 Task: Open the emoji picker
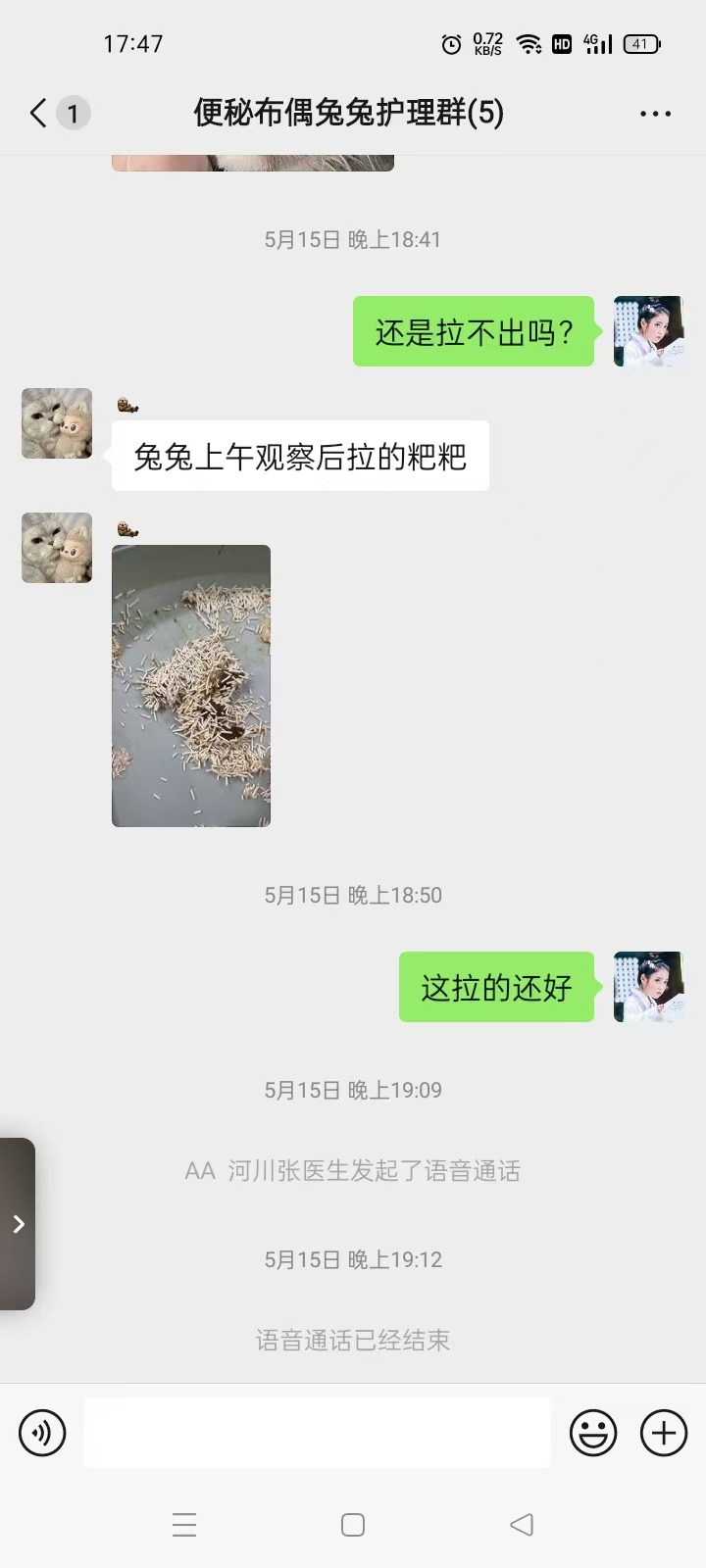[593, 1433]
